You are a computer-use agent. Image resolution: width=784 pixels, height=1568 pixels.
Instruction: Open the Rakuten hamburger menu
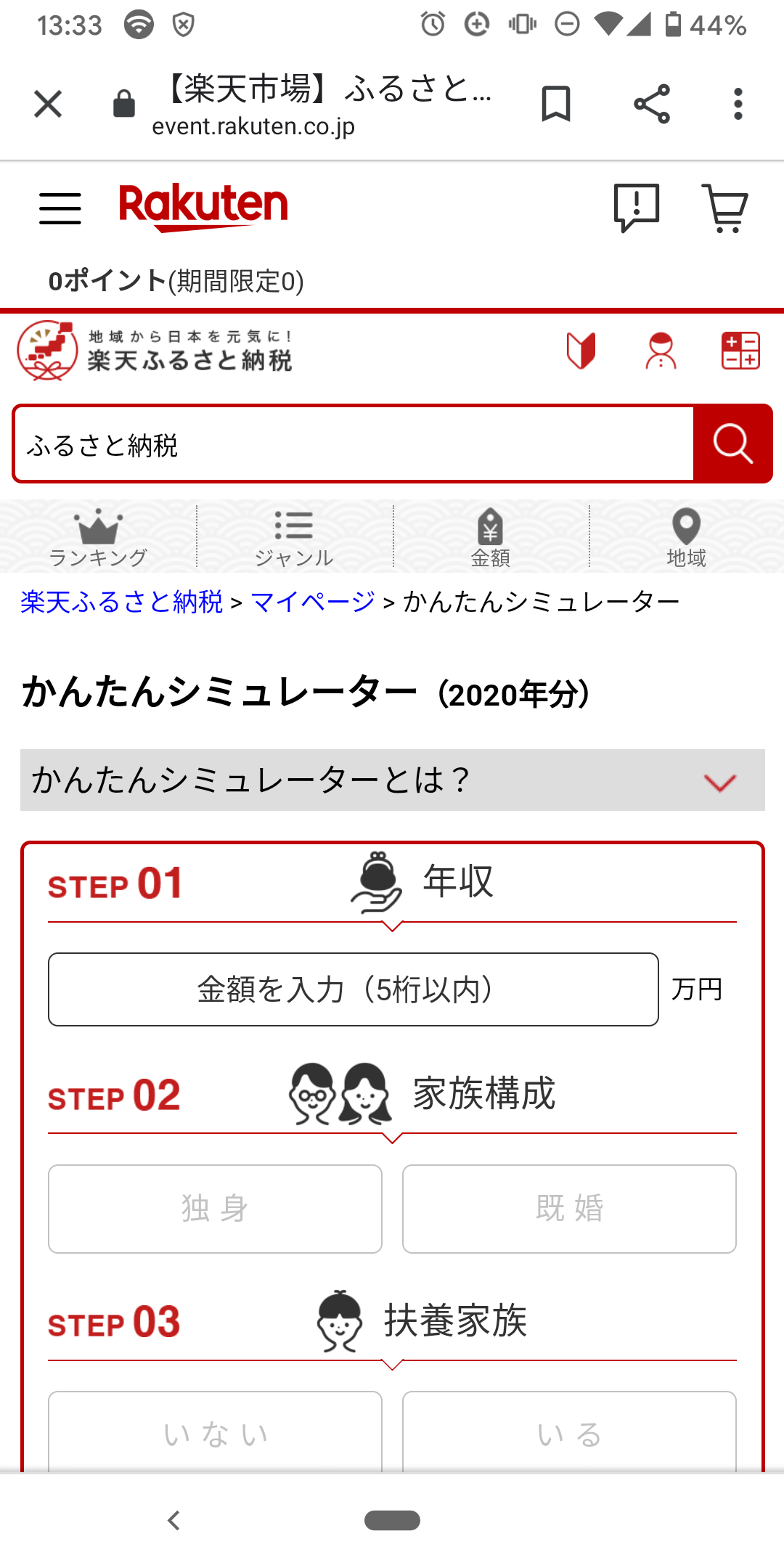click(x=60, y=208)
